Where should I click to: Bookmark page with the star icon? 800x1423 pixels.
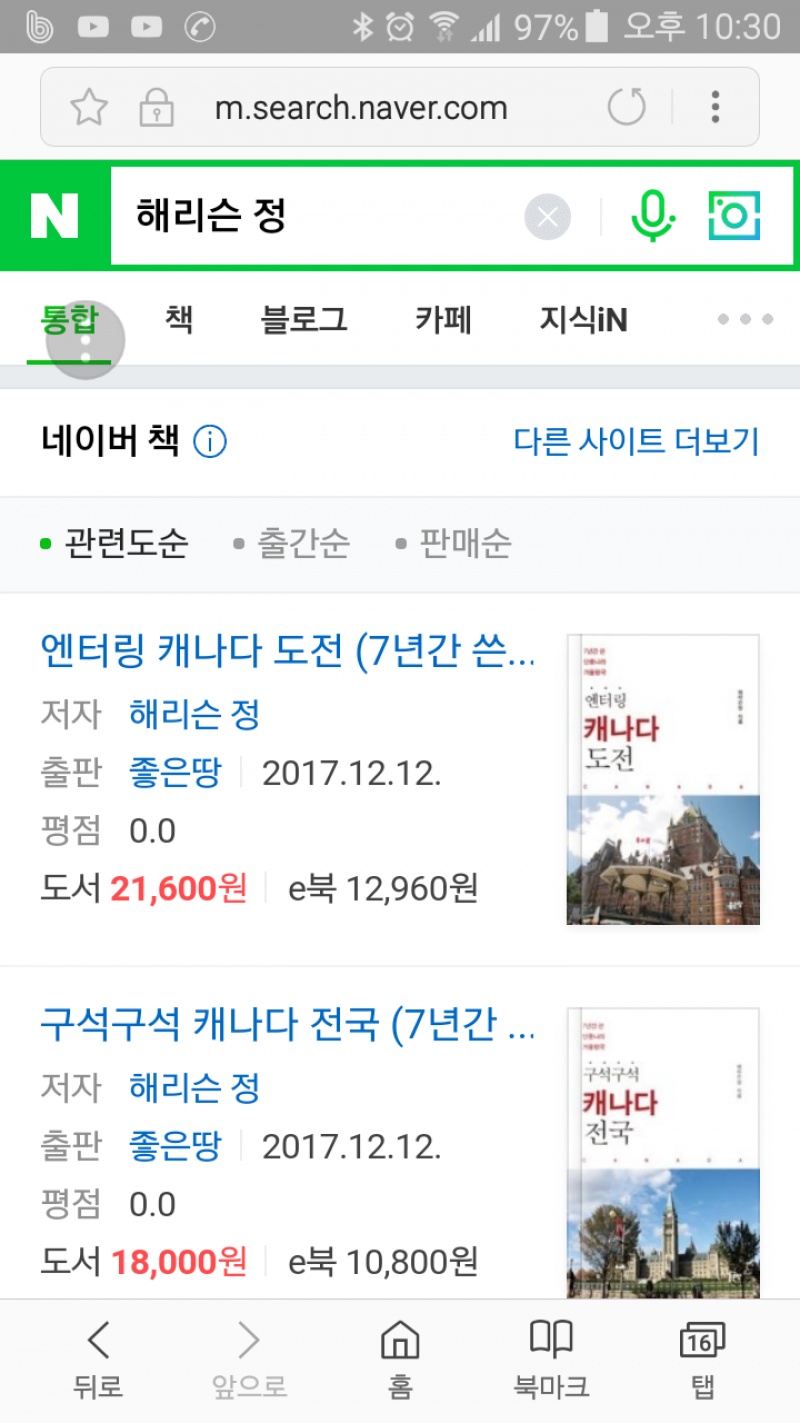(x=89, y=107)
